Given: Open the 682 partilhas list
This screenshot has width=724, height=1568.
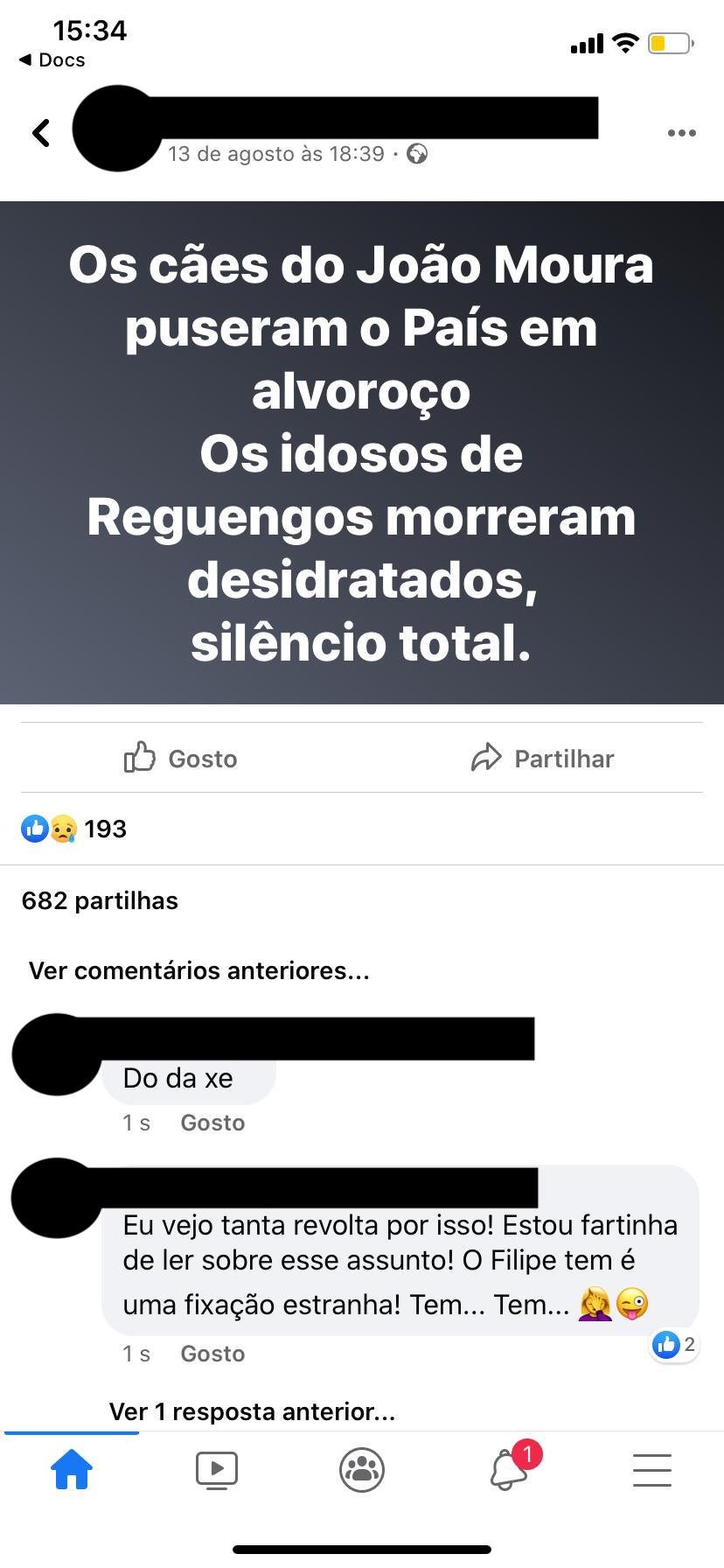Looking at the screenshot, I should tap(100, 900).
